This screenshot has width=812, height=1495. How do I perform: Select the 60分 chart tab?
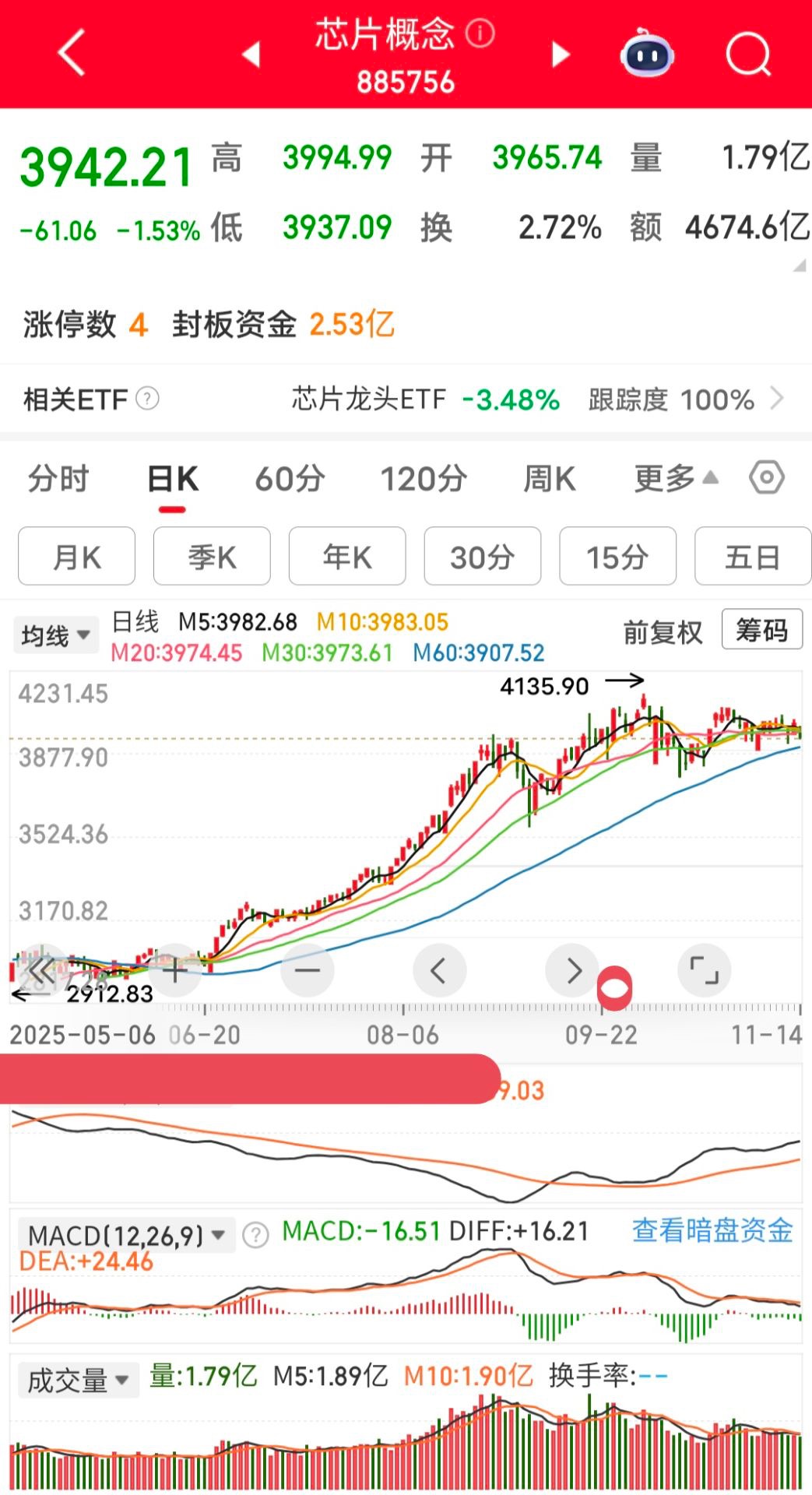point(290,479)
